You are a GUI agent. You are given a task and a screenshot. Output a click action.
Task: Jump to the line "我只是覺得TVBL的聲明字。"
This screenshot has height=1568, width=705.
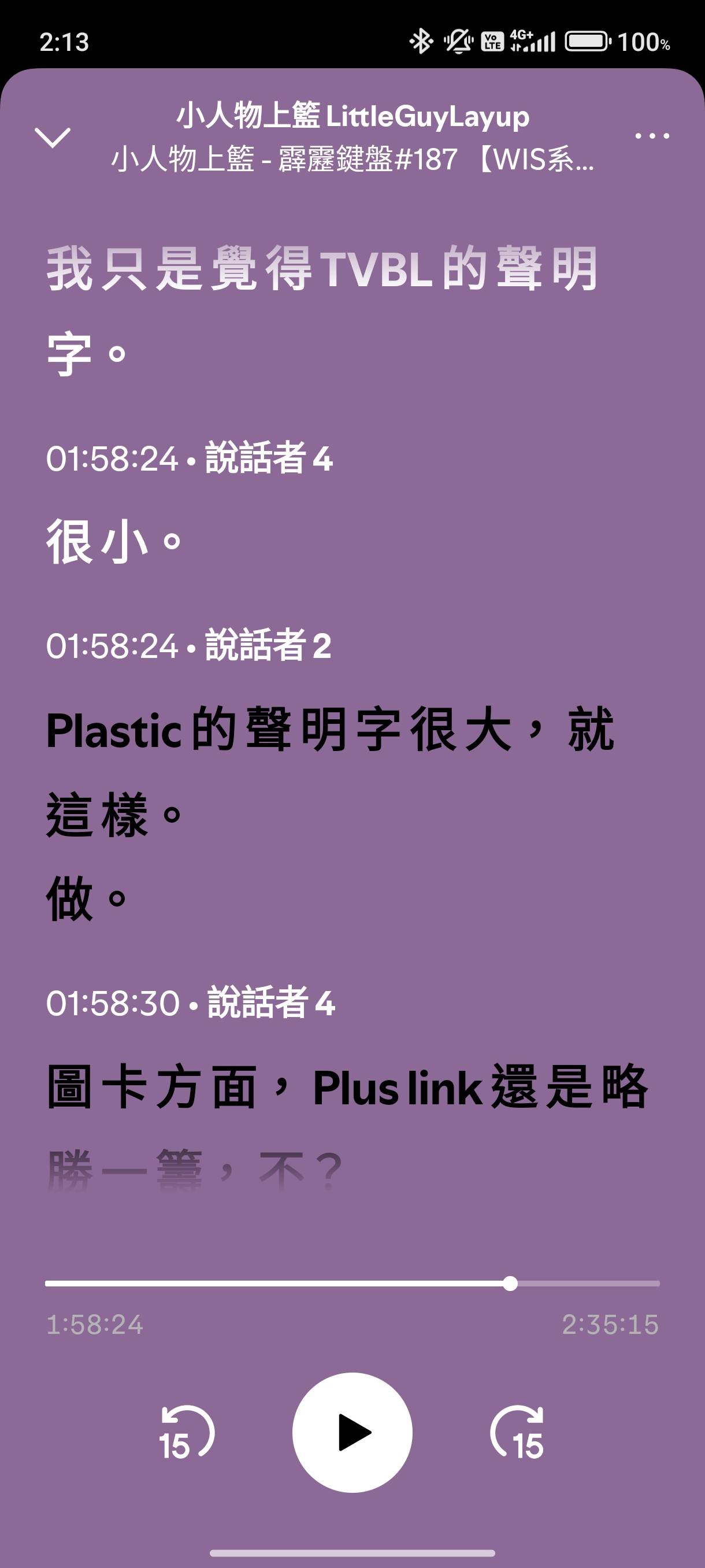(322, 310)
